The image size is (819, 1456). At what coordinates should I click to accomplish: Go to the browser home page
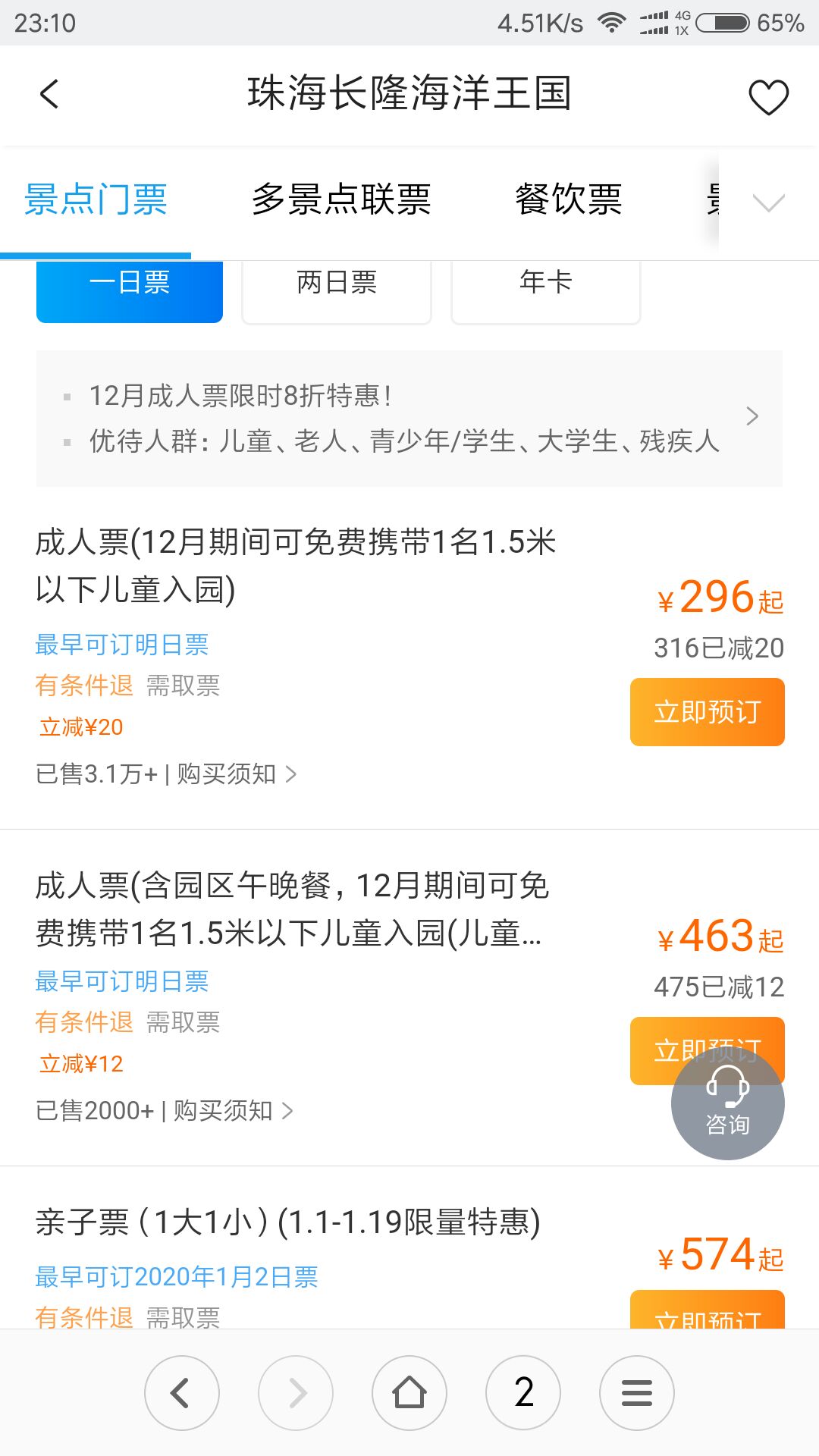pos(409,1393)
